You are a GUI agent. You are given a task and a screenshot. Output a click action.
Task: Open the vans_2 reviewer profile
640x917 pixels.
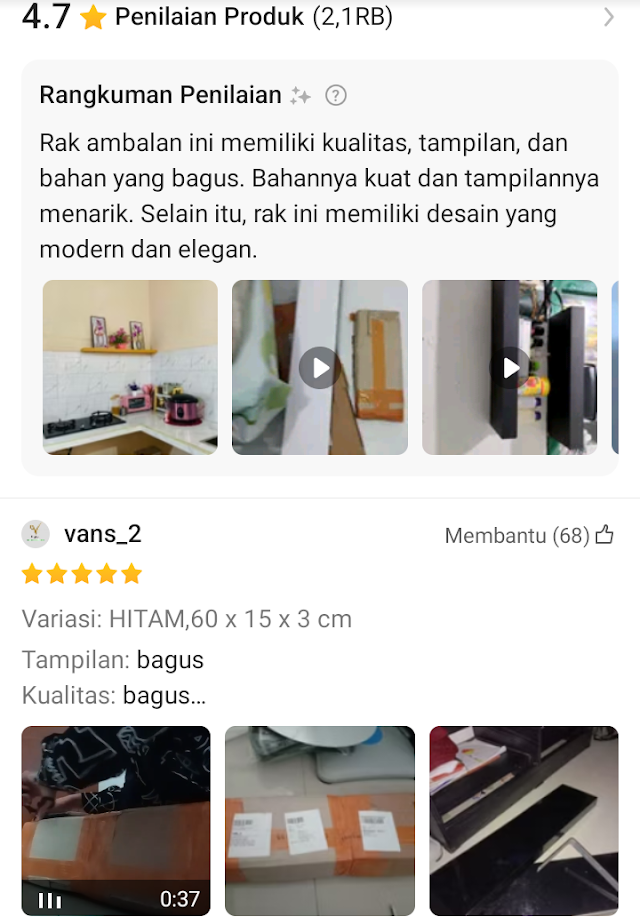102,534
